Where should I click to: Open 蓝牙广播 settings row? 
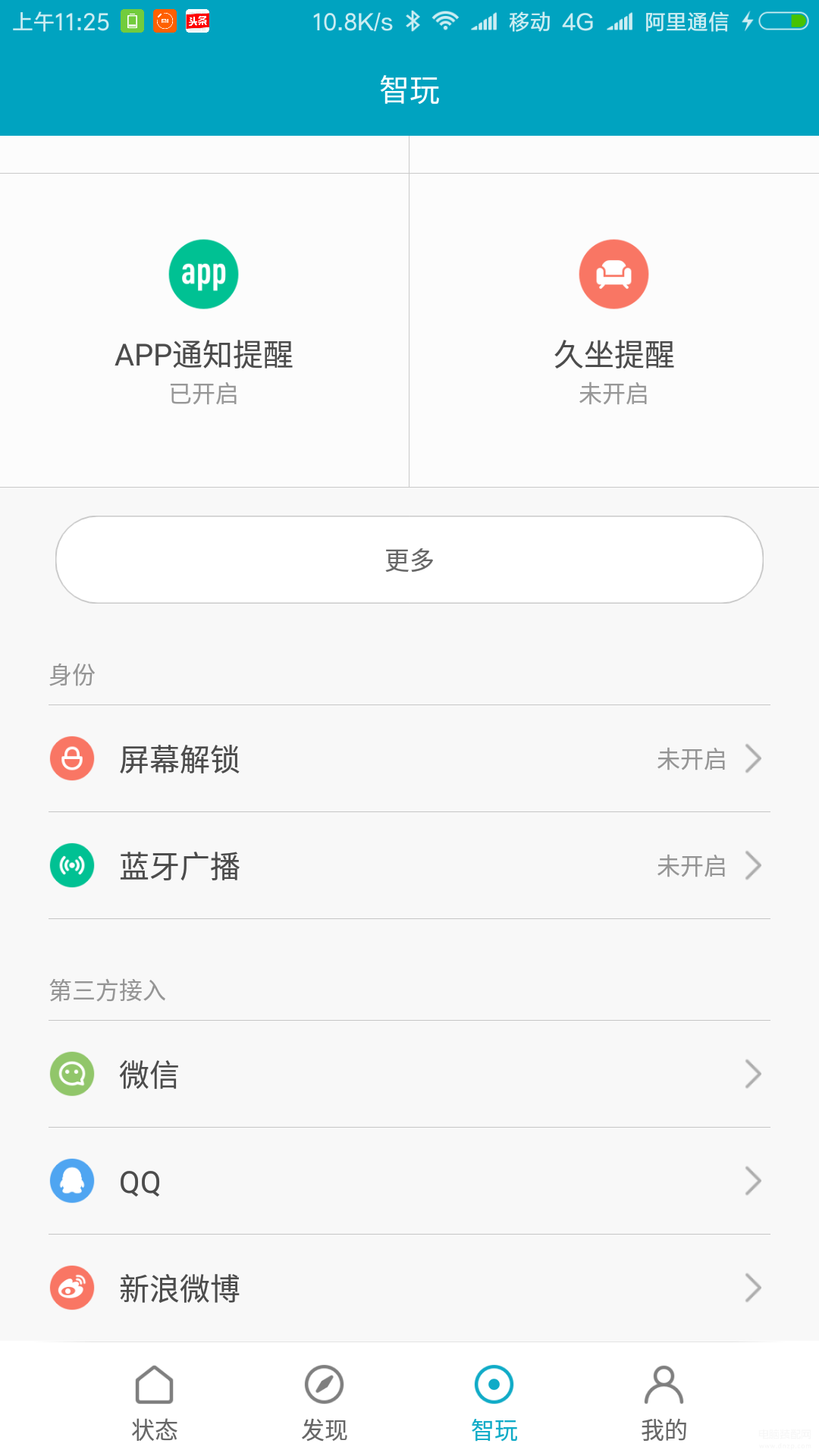(x=409, y=866)
